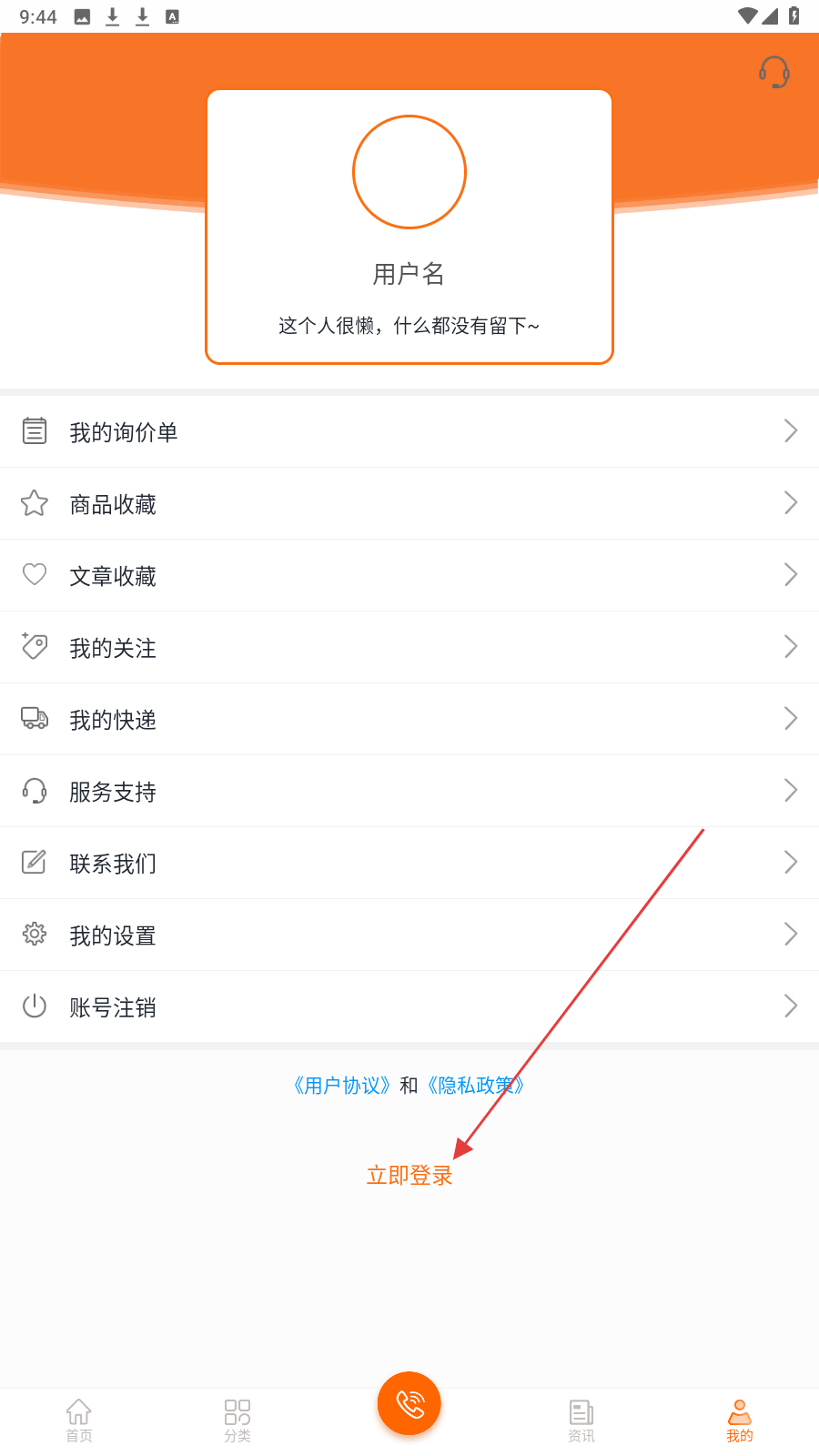819x1456 pixels.
Task: Open 我的设置 row
Action: [x=409, y=935]
